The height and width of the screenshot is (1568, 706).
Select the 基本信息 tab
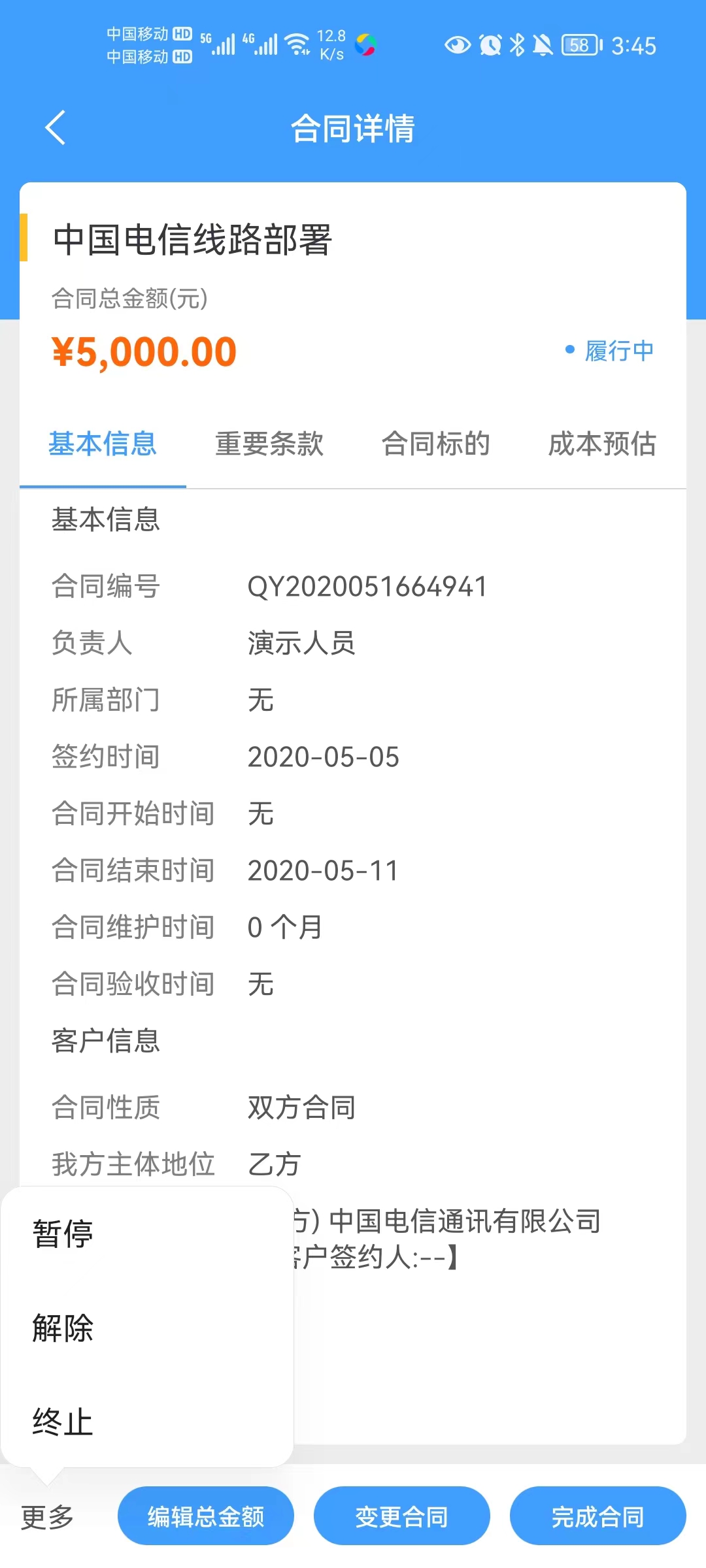(x=103, y=444)
